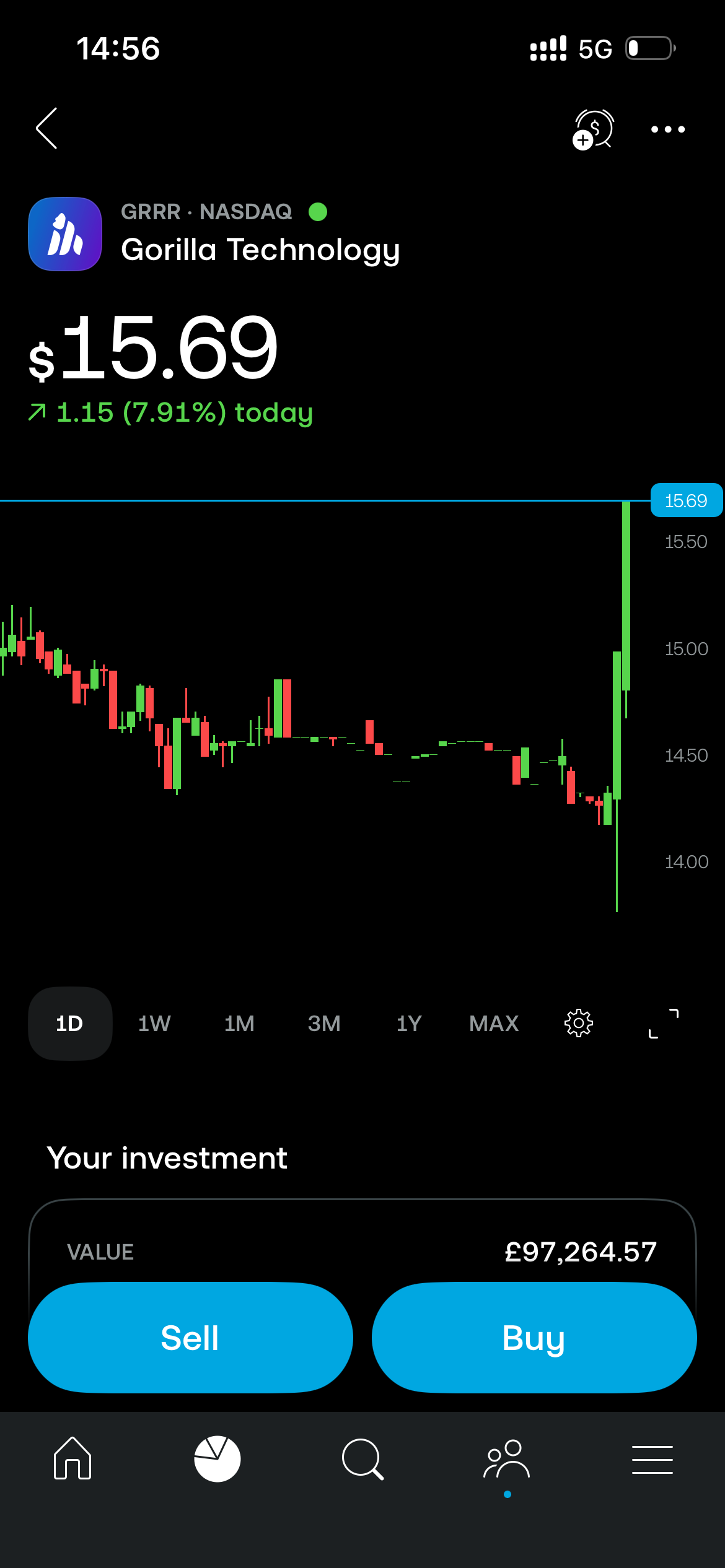
Task: Open the search tab
Action: tap(362, 1458)
